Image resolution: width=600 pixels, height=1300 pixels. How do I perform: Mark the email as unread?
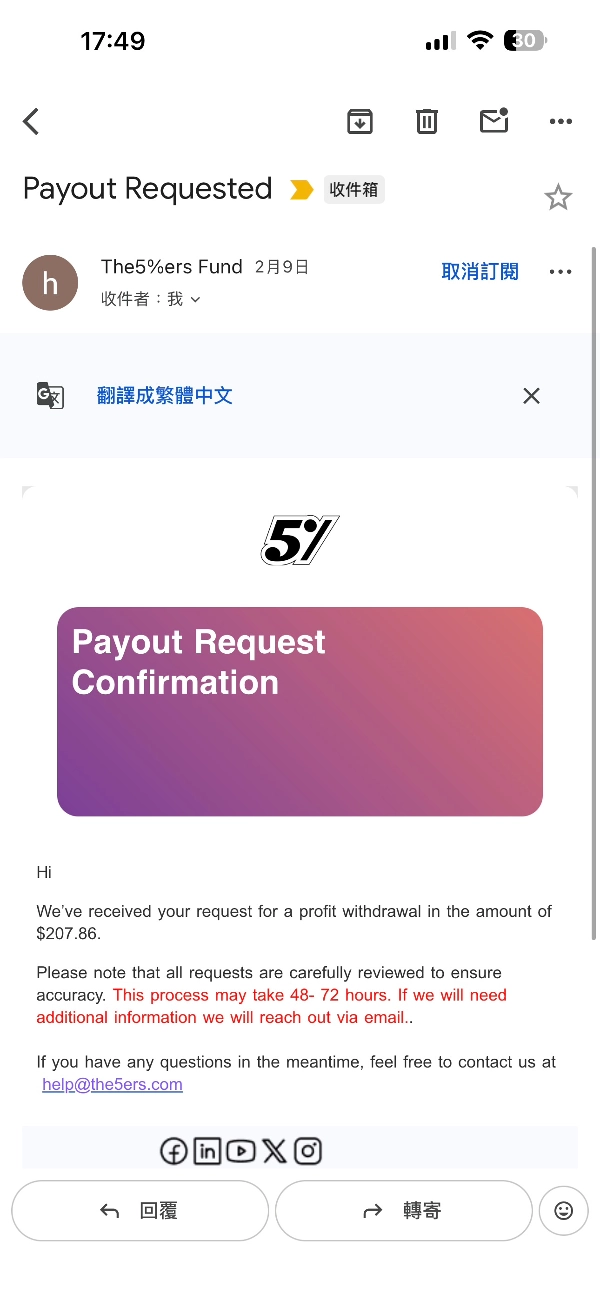(494, 121)
